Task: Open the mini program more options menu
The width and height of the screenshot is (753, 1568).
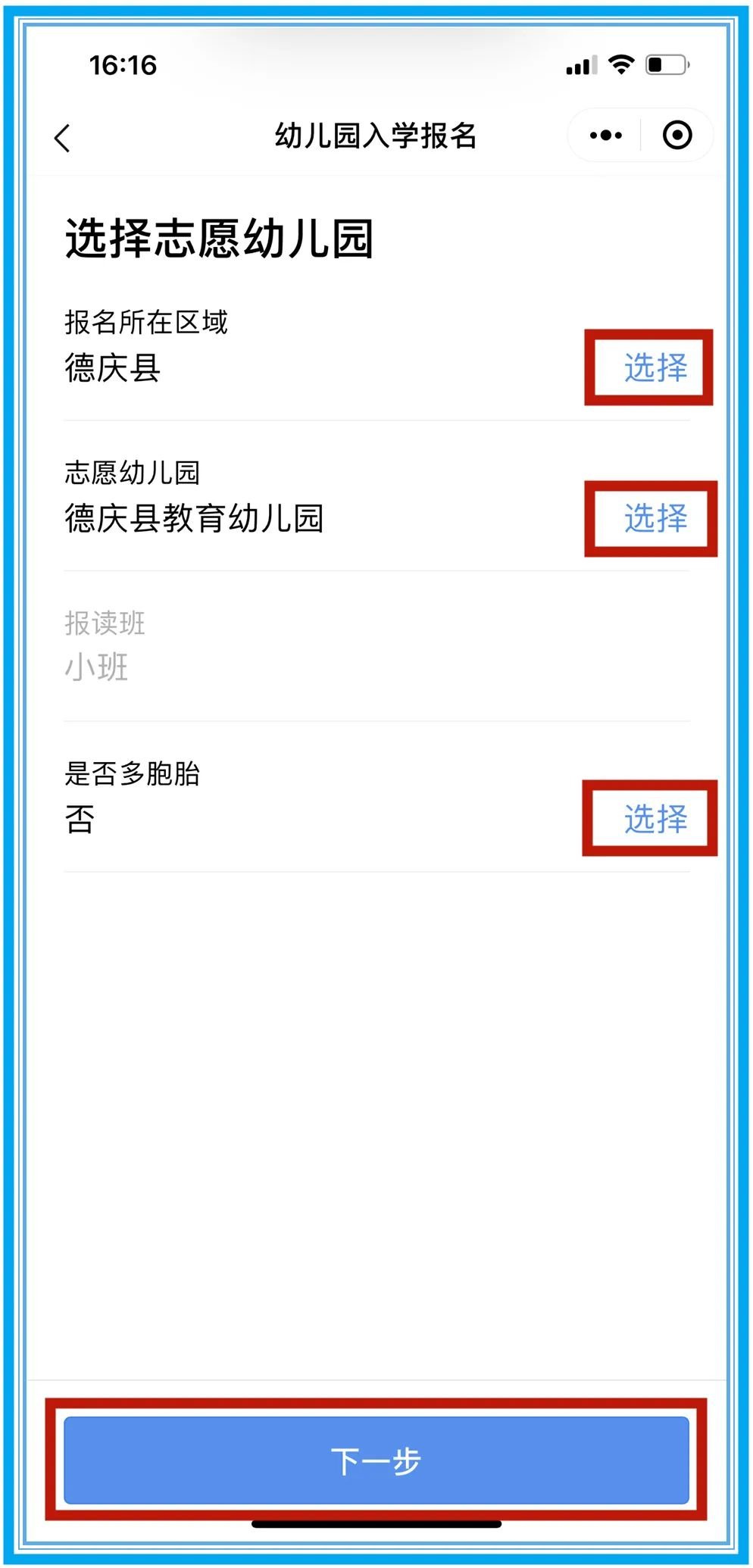Action: coord(606,136)
